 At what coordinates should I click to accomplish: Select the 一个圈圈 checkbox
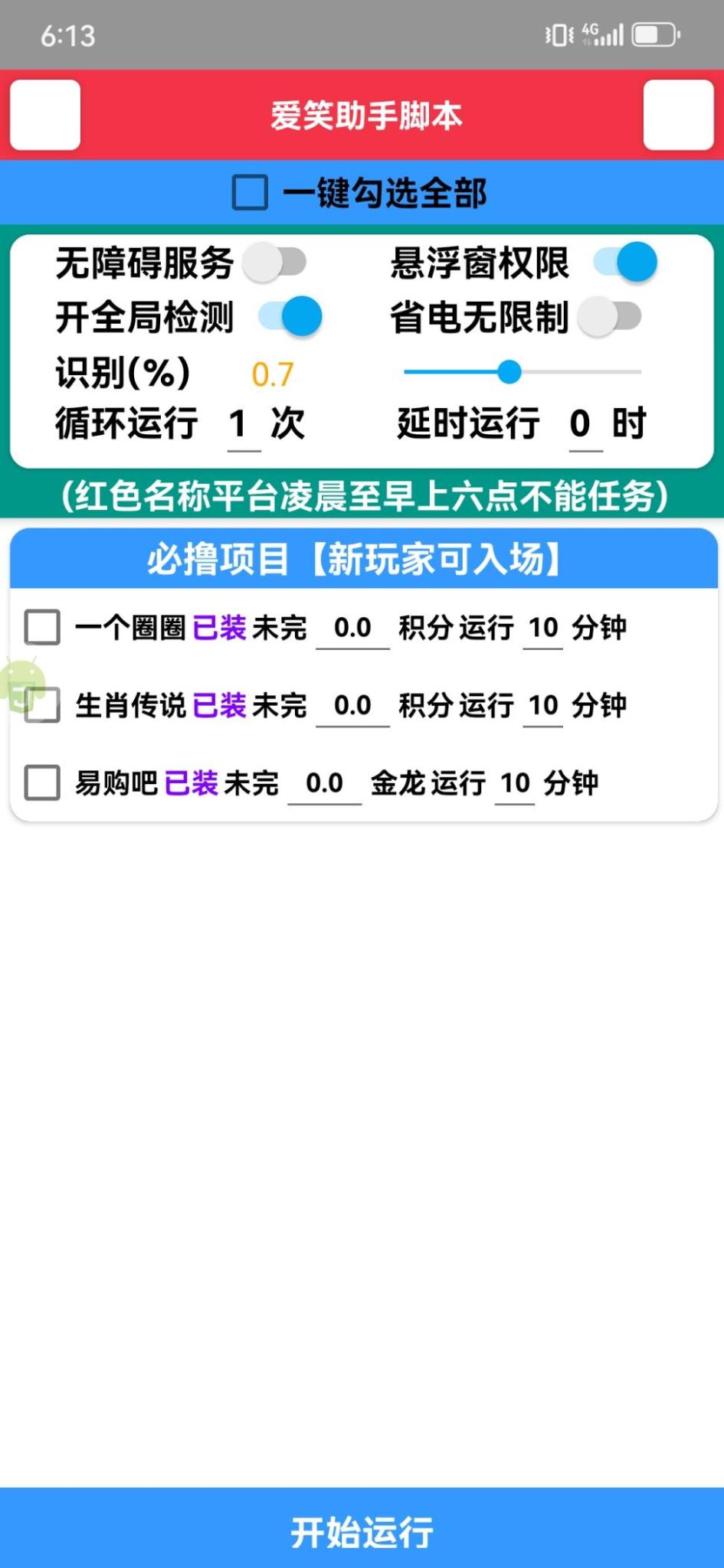pos(42,628)
